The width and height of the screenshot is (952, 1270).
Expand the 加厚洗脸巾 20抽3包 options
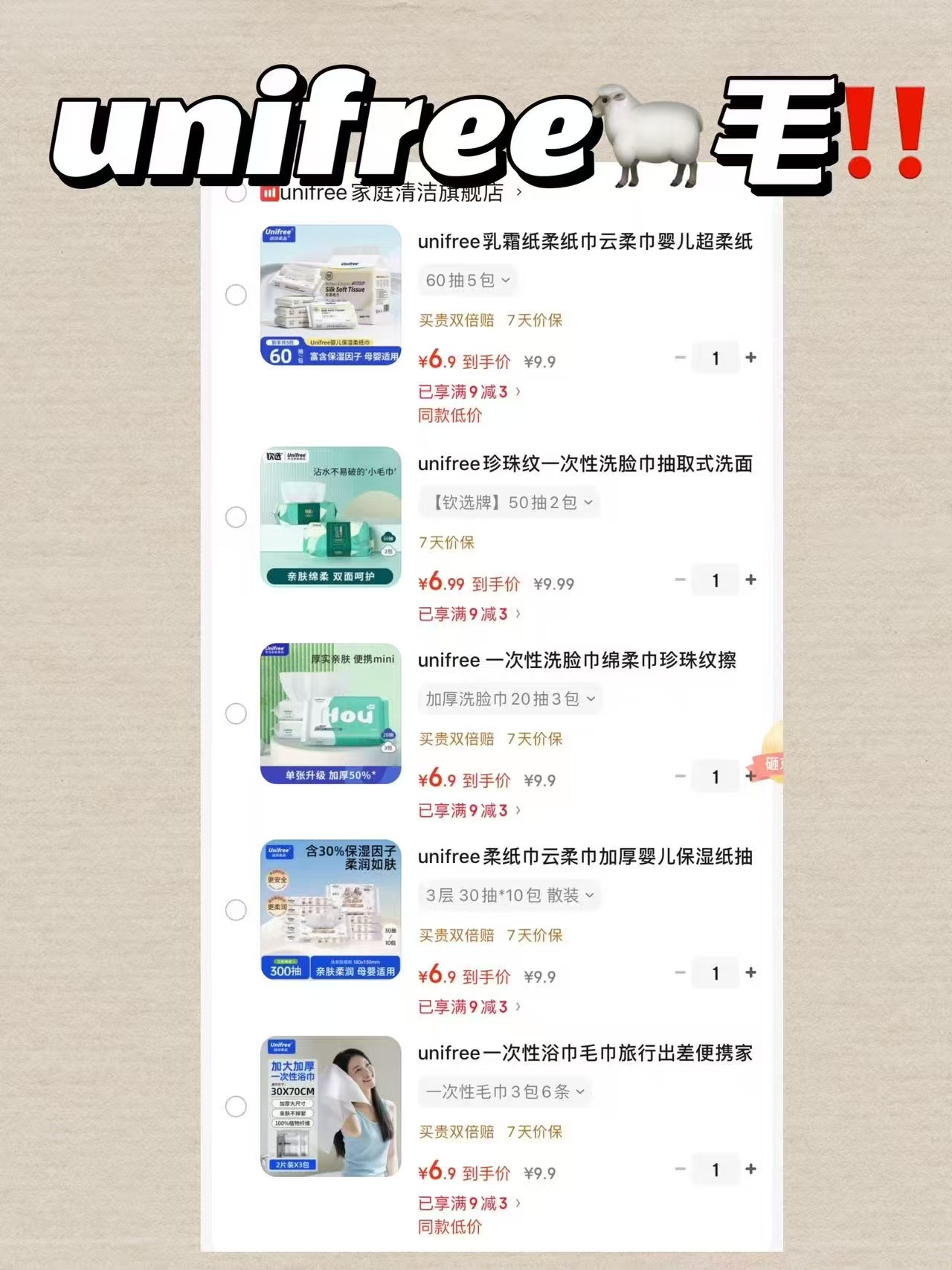point(508,699)
